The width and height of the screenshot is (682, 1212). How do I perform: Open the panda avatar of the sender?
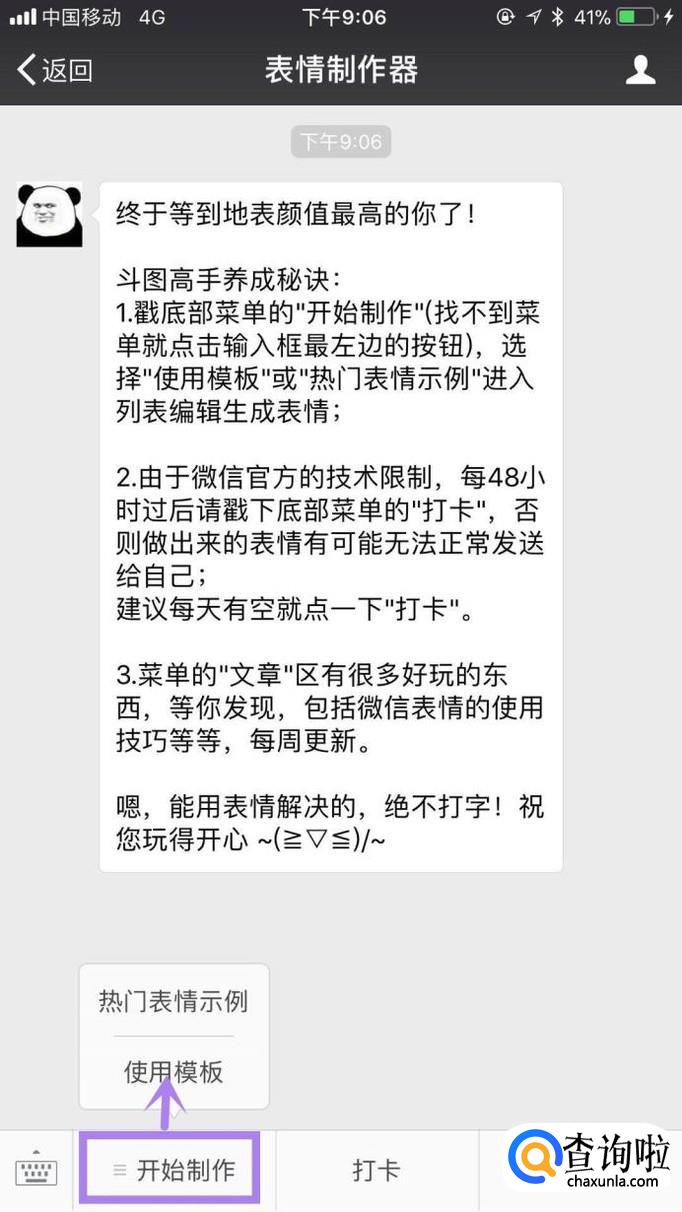[49, 214]
